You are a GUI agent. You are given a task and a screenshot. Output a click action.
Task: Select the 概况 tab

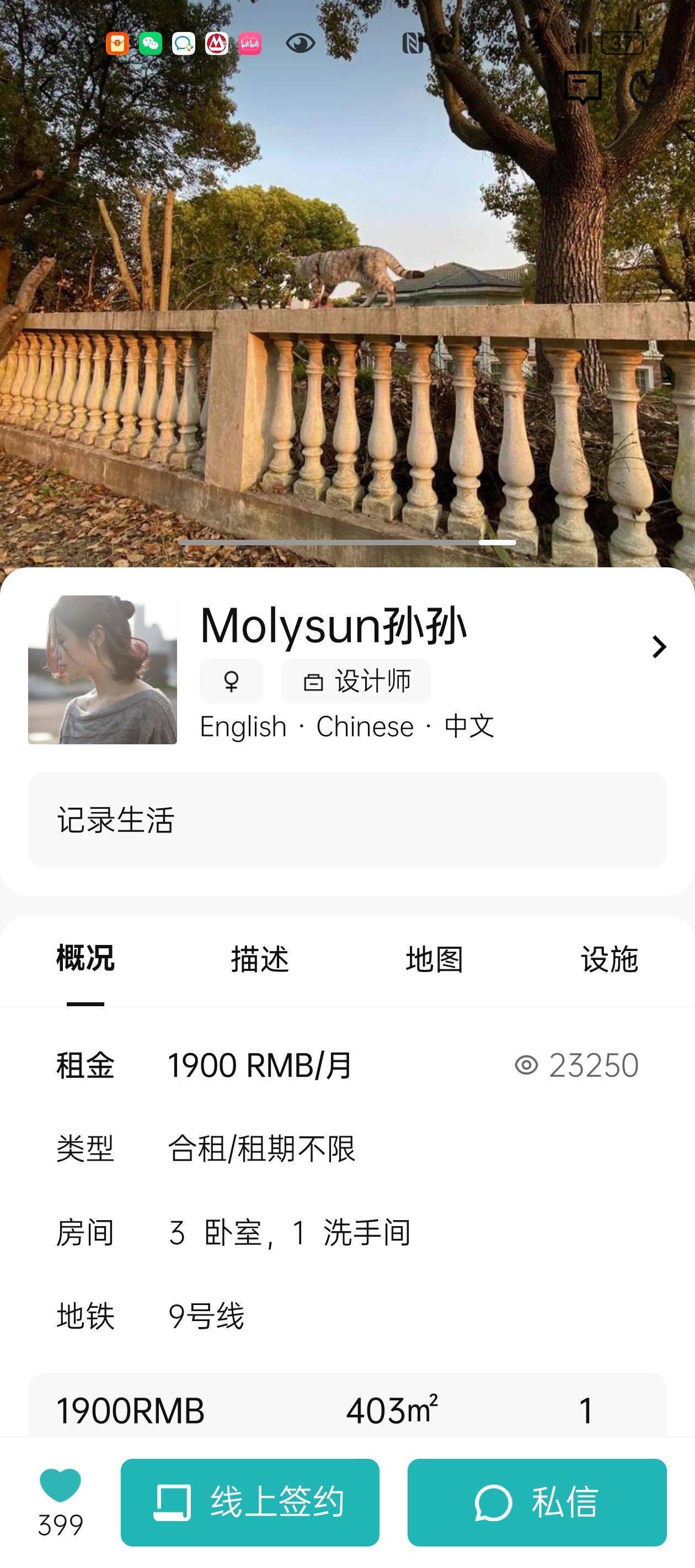click(x=85, y=959)
